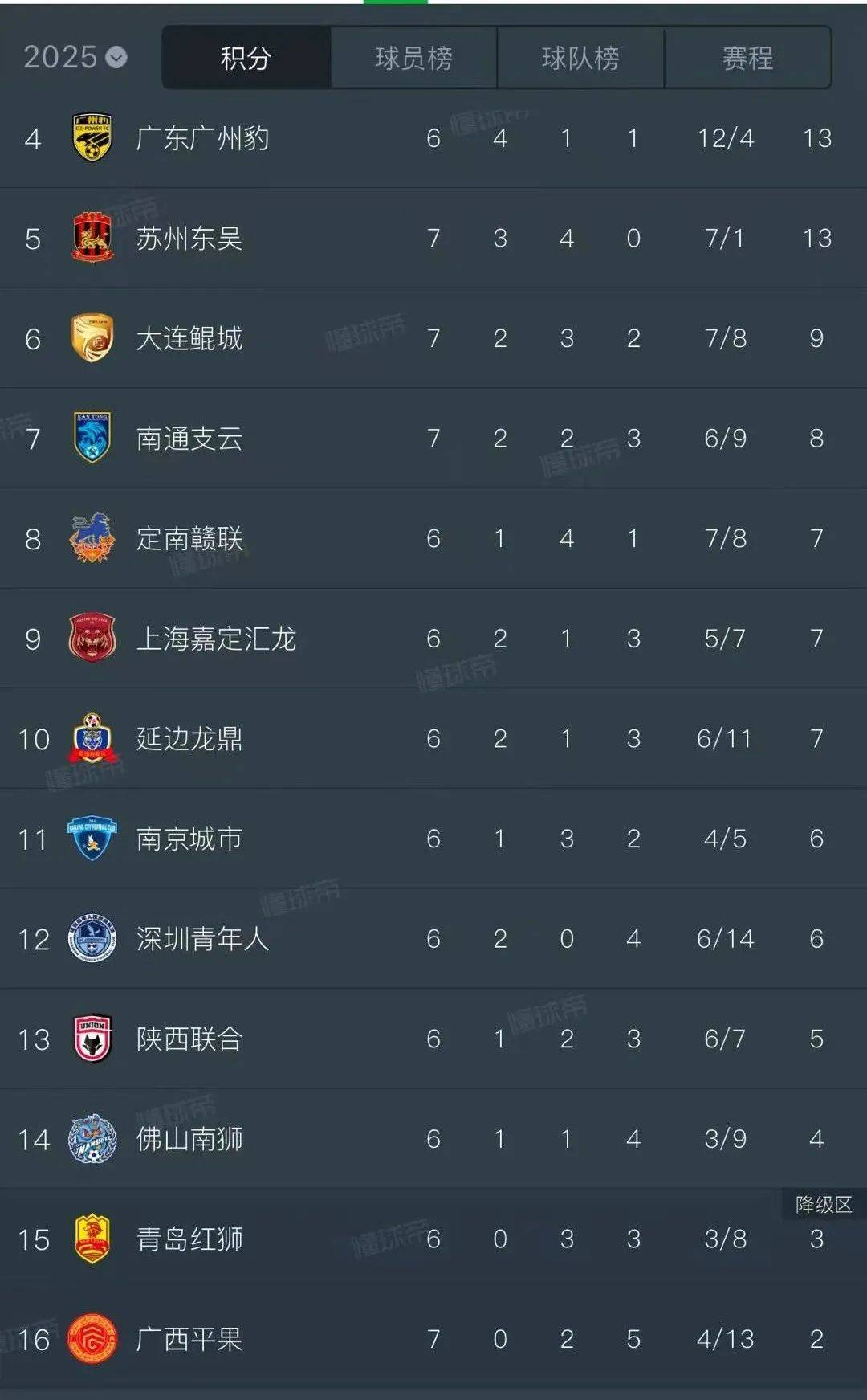Open the 广东广州豹 team row
The height and width of the screenshot is (1400, 867).
point(202,138)
